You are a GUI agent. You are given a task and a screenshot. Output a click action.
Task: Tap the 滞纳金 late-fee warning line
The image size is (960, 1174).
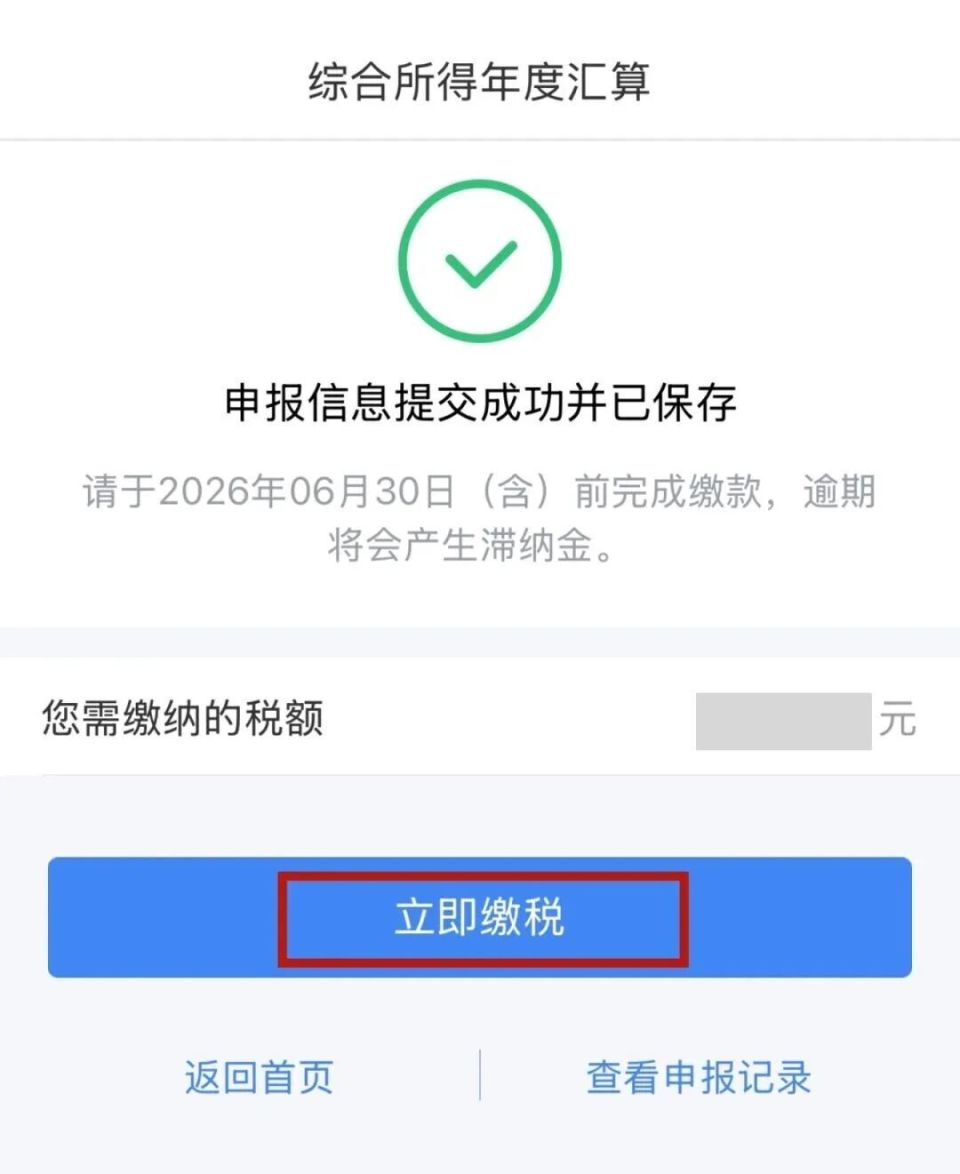[480, 546]
